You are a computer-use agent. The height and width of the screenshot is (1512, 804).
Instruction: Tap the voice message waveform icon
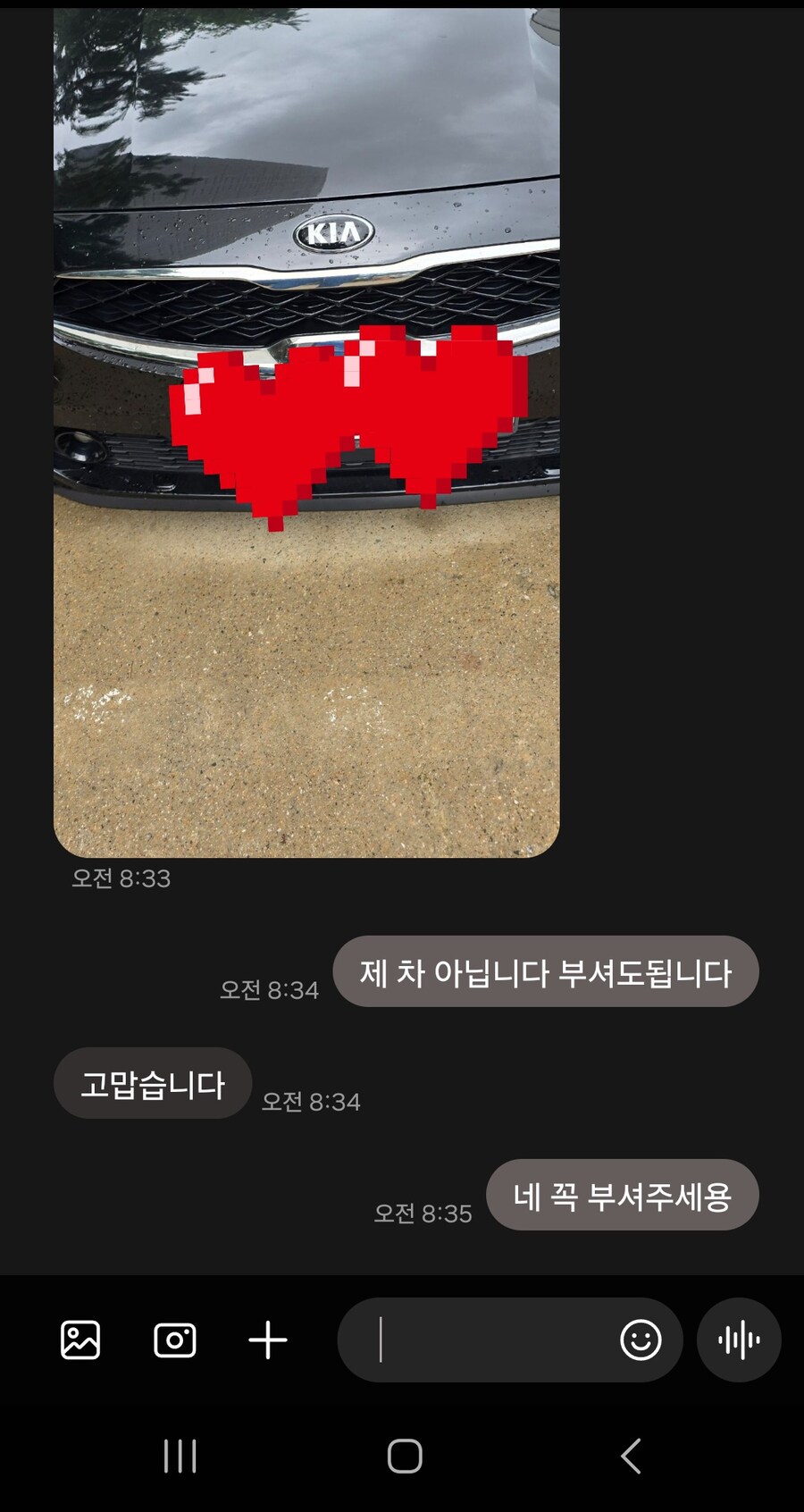coord(738,1340)
